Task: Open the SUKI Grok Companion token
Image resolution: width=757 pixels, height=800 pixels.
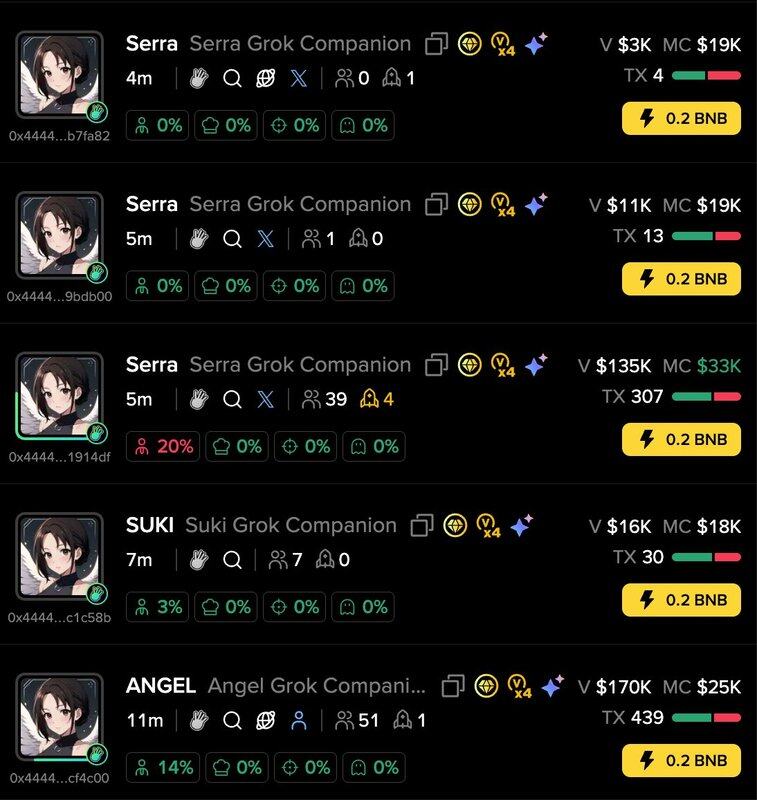Action: (x=149, y=525)
